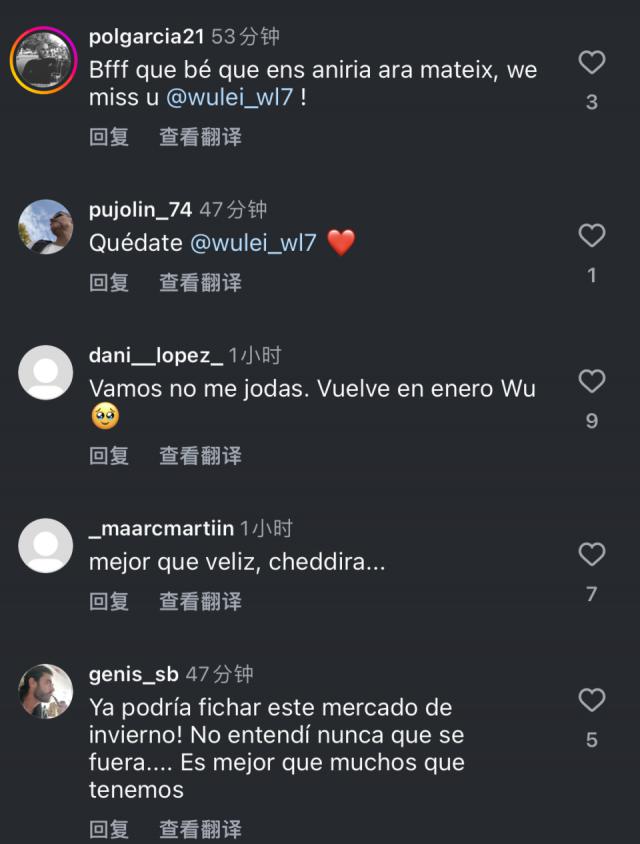View translation of pujolin_74's comment

pos(200,283)
